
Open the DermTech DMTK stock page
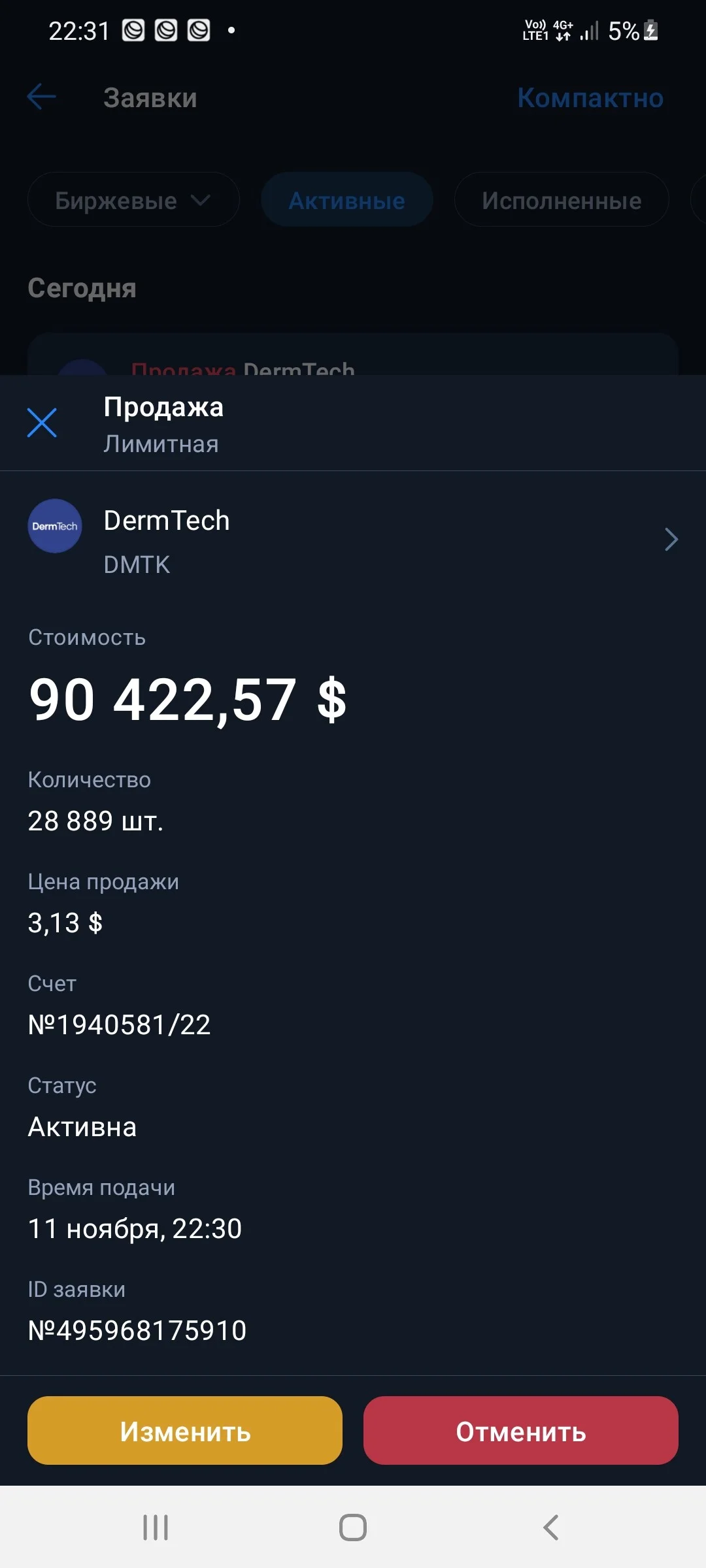click(x=353, y=540)
